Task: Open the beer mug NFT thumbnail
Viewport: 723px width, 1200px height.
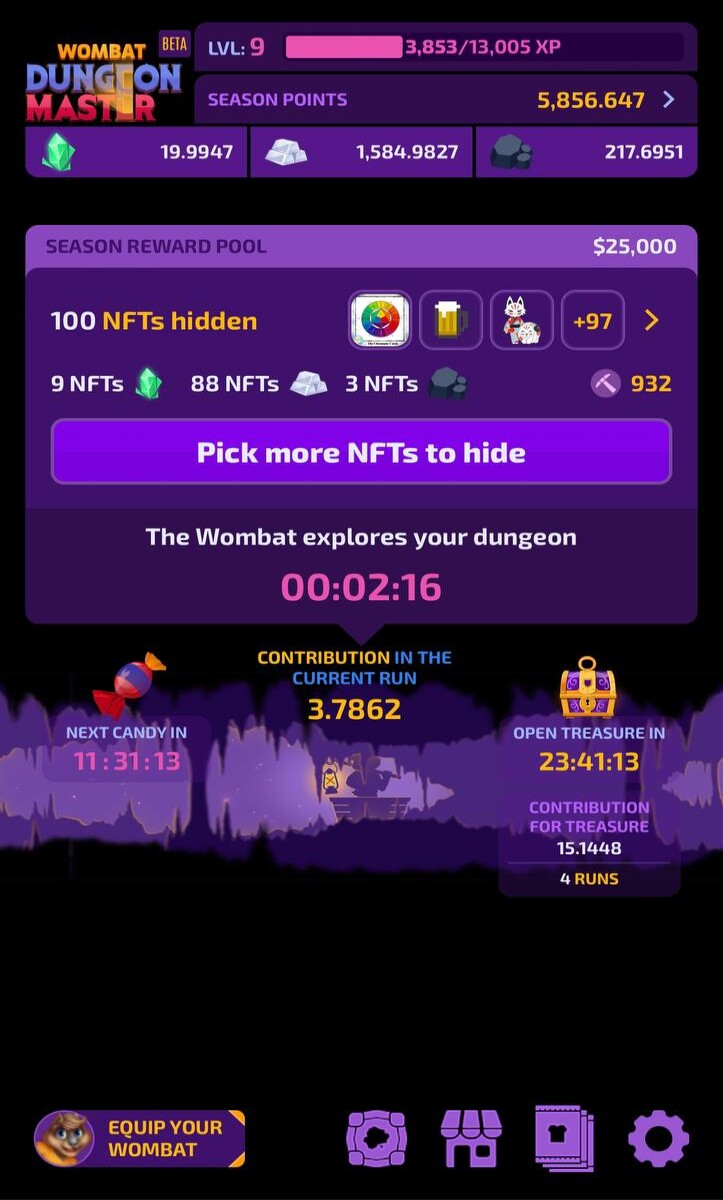Action: pos(451,320)
